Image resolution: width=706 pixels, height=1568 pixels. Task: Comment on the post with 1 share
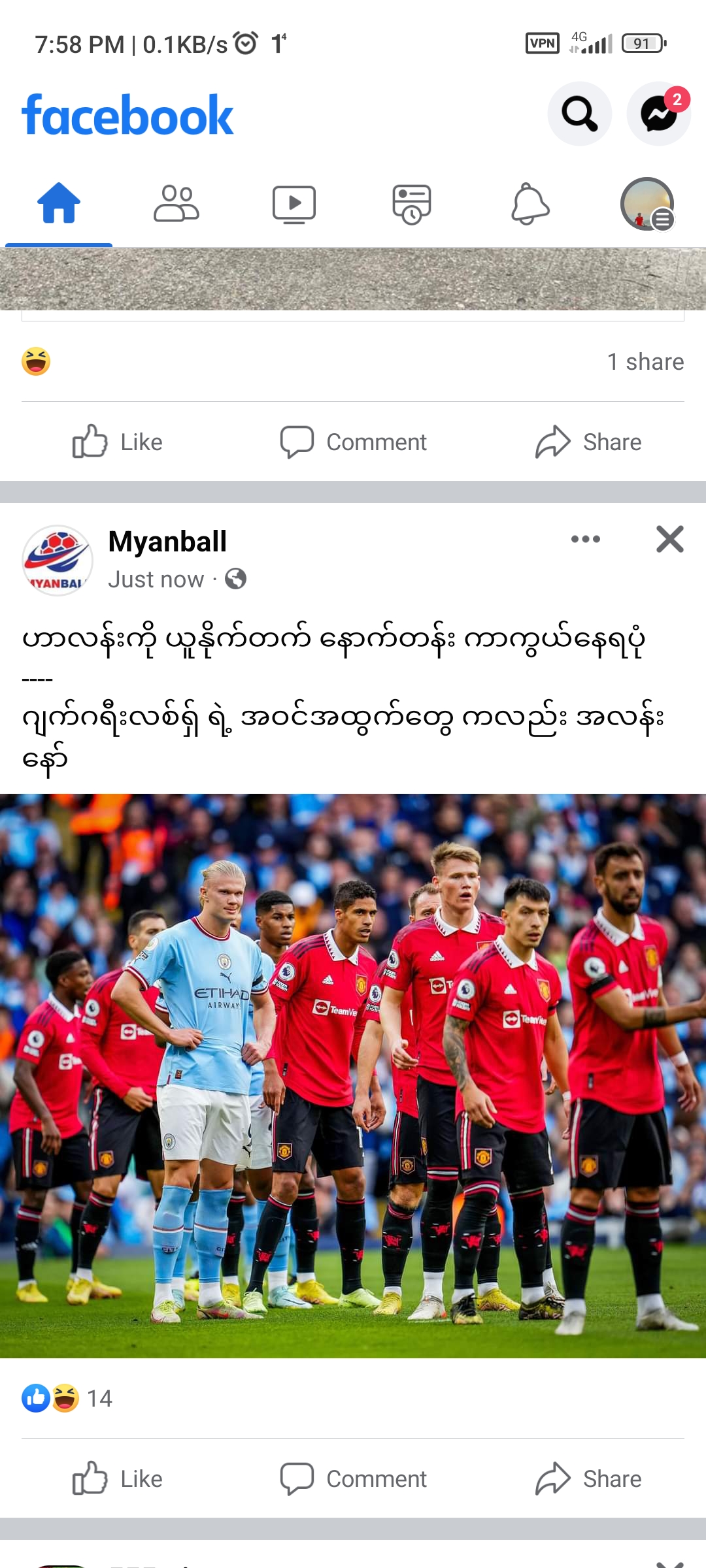(x=354, y=442)
